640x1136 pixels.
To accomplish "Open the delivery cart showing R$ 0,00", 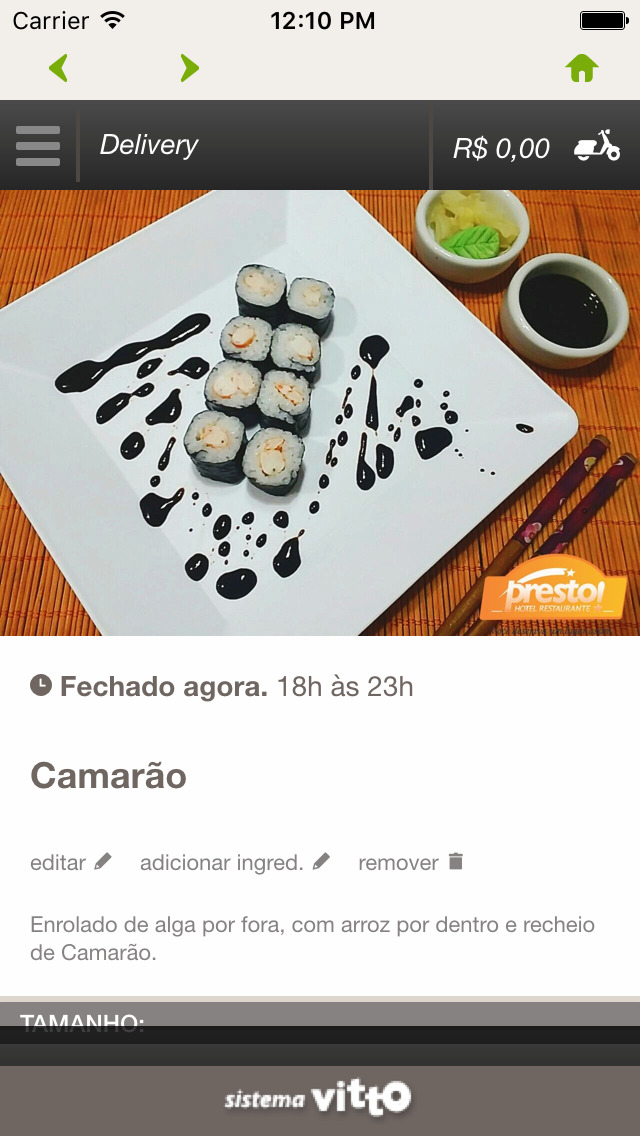I will 536,147.
